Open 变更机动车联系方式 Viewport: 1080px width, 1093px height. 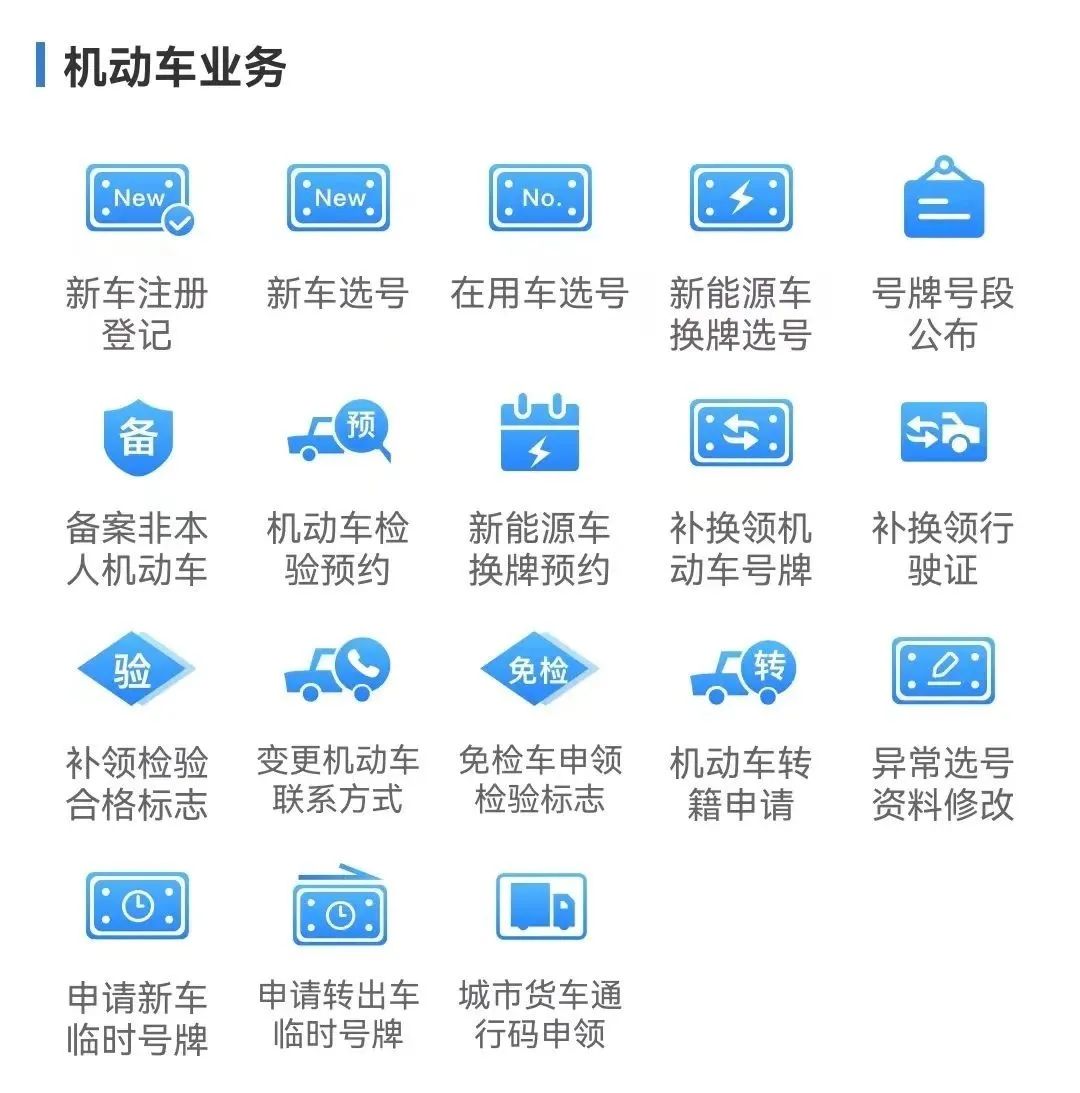(x=338, y=671)
